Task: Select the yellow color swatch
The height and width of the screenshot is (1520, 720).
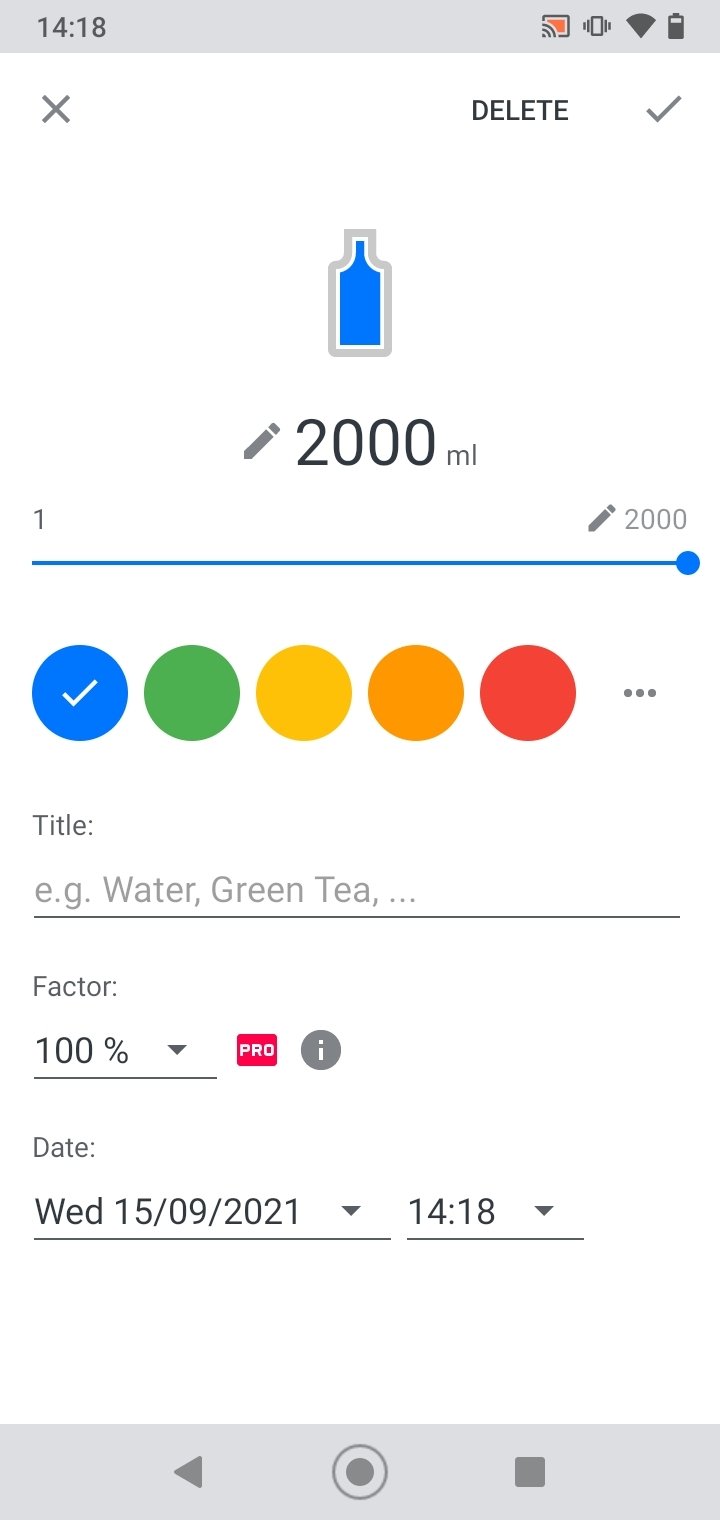Action: (x=304, y=693)
